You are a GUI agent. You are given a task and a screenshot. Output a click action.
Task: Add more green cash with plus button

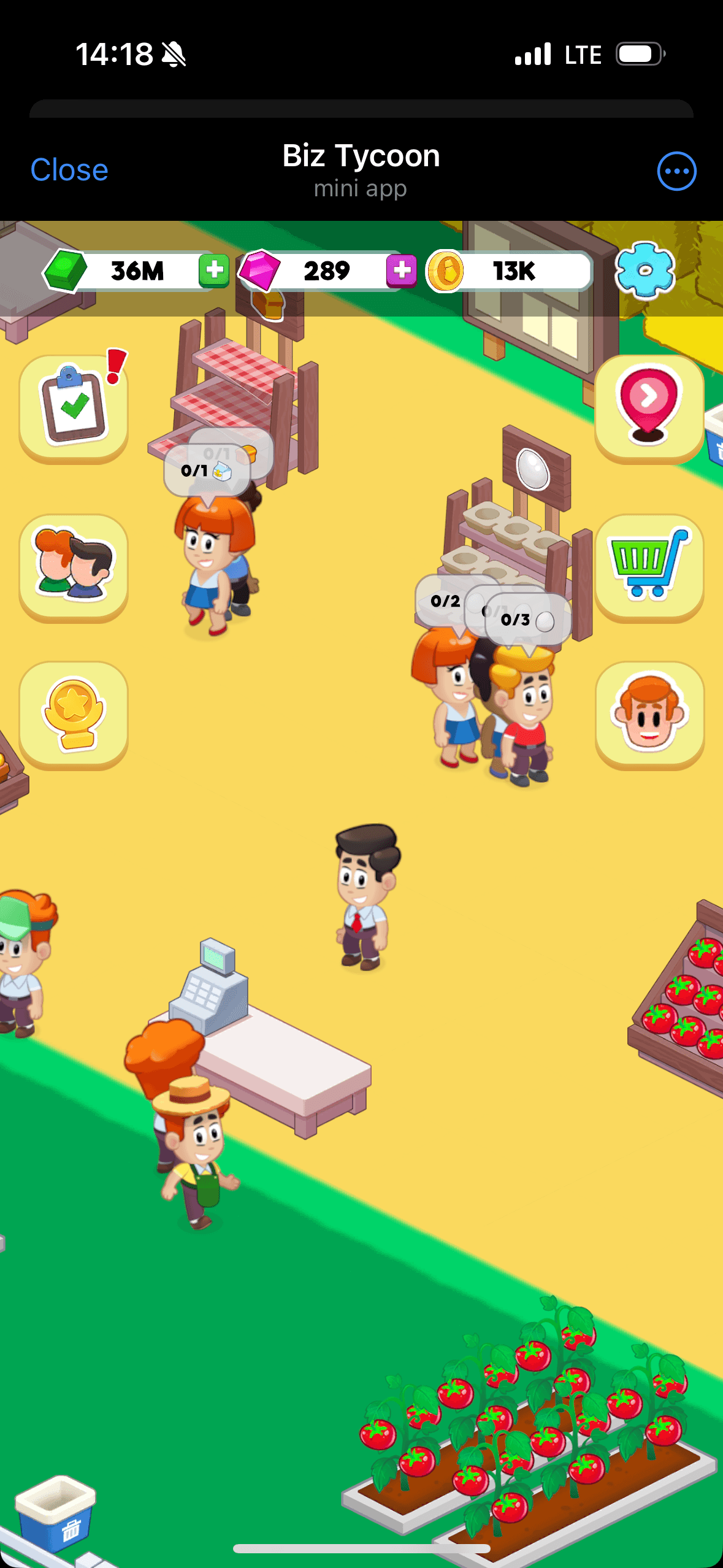(214, 271)
